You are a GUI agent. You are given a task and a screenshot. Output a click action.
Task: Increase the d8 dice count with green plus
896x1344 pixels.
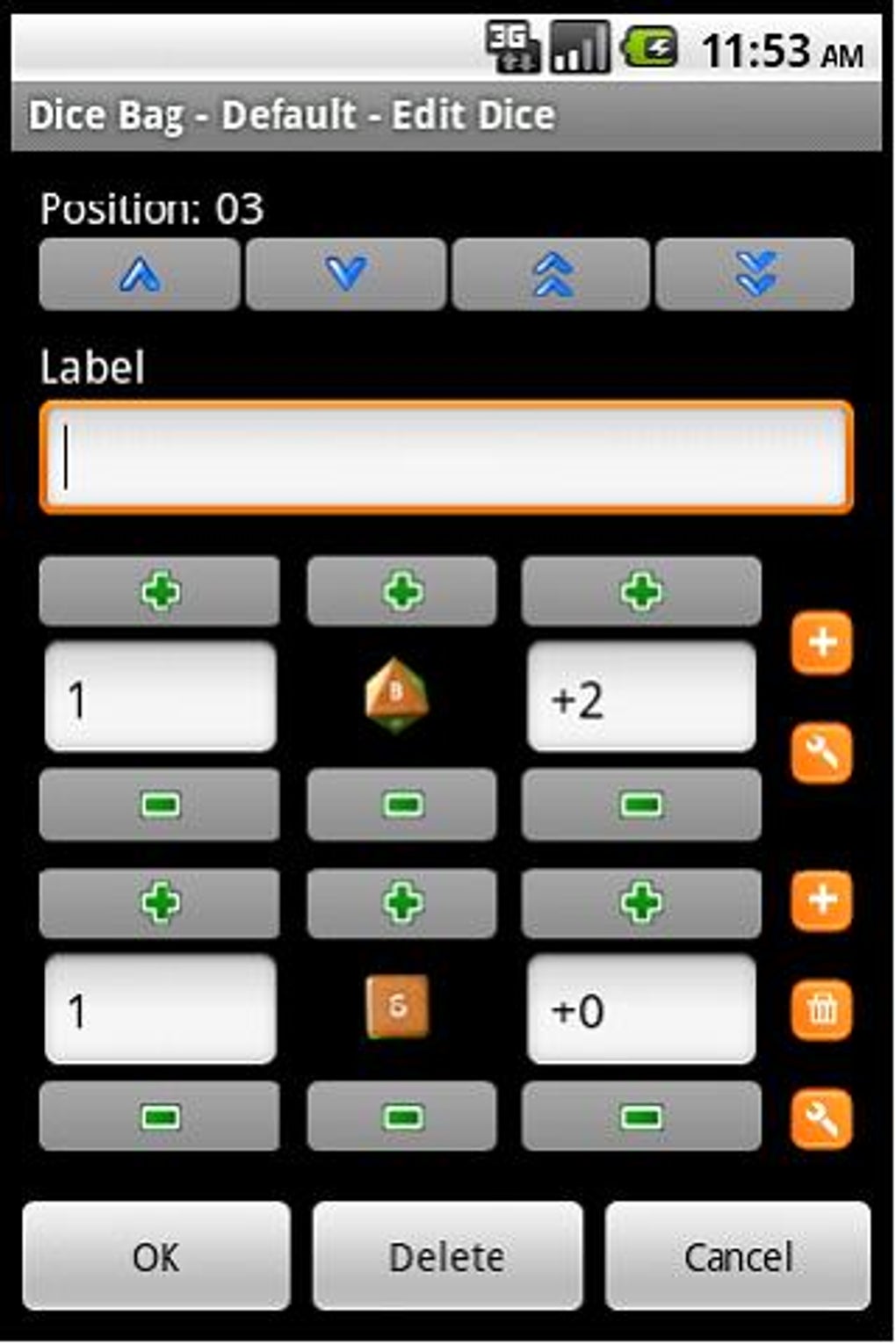(x=159, y=591)
